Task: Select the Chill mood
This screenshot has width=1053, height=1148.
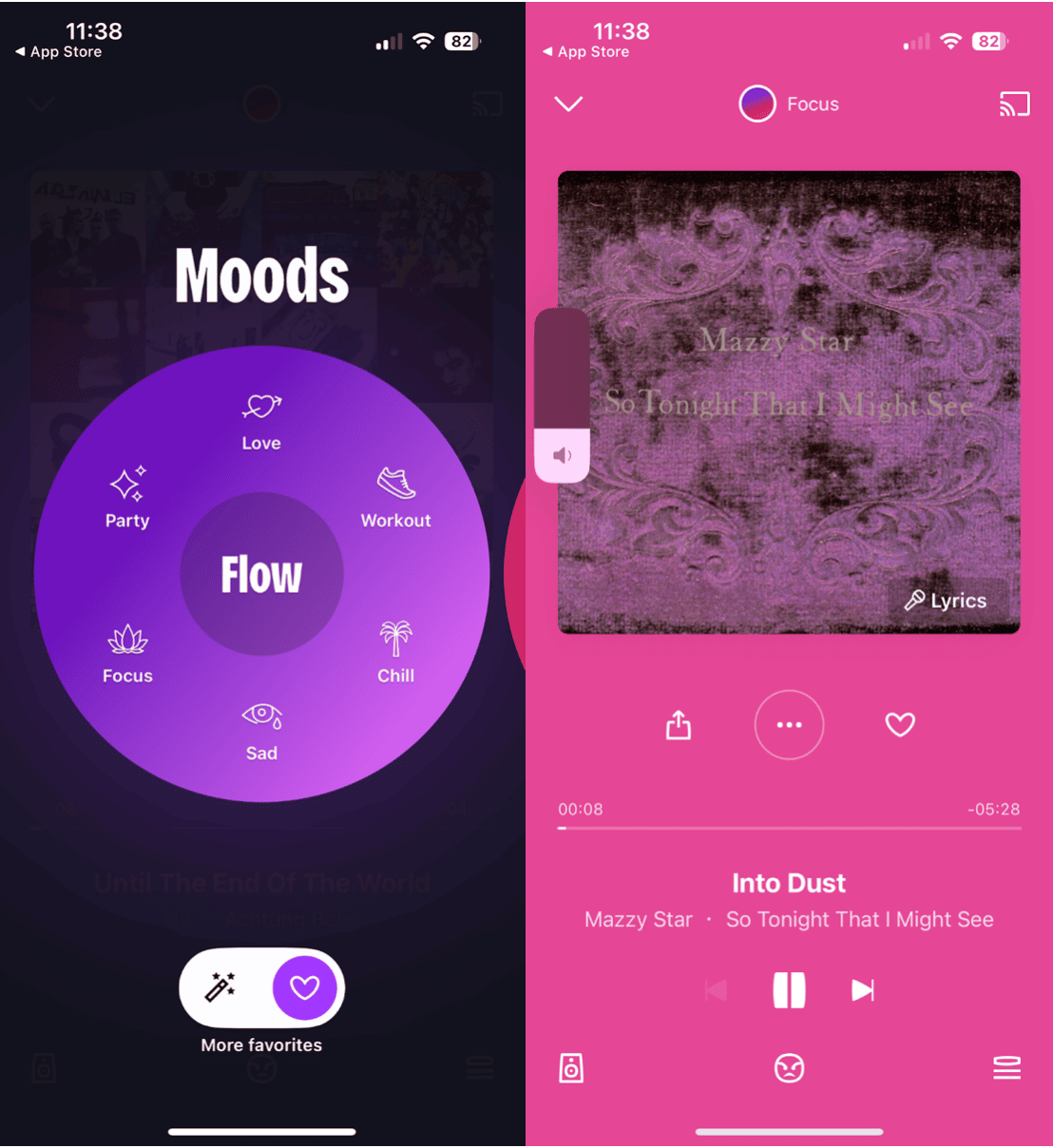Action: 395,653
